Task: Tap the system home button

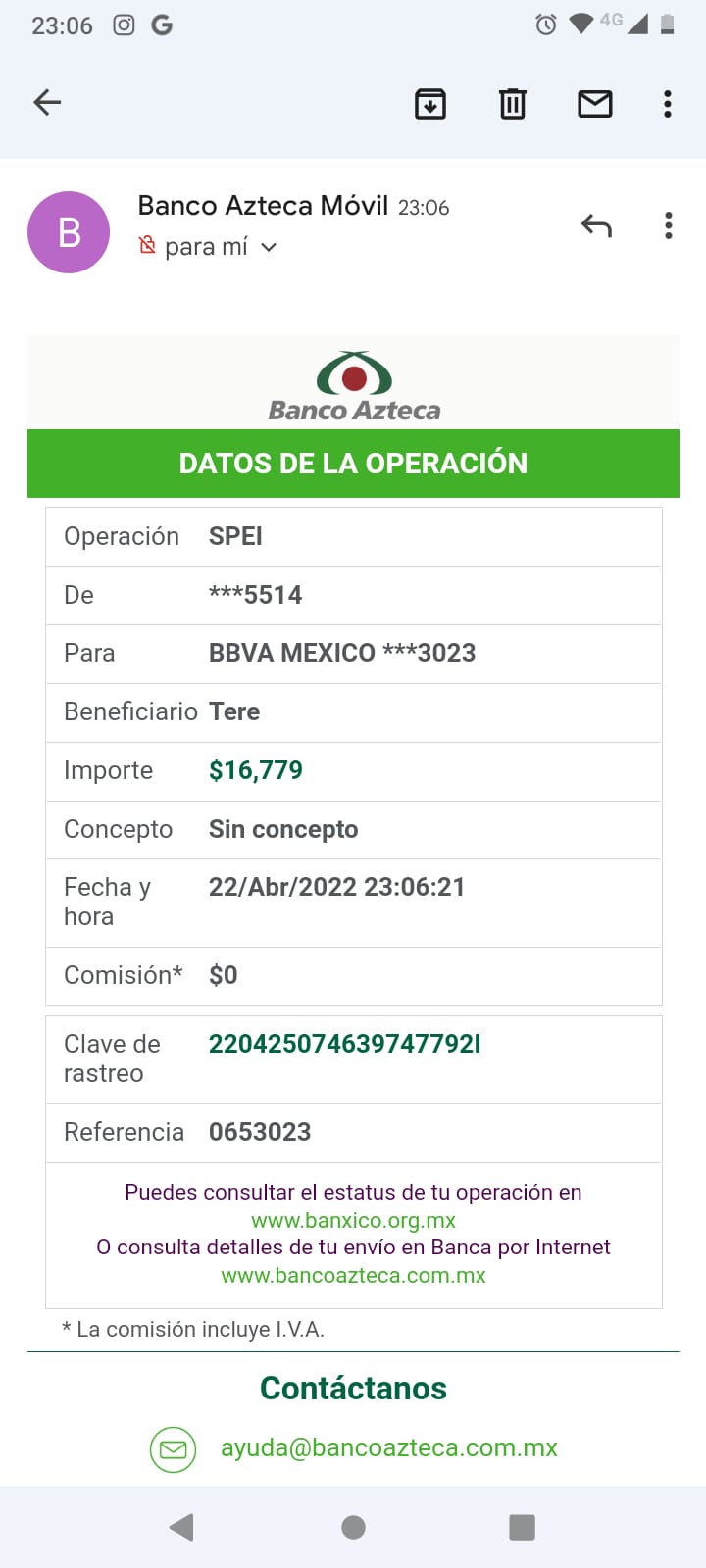Action: 353,1527
